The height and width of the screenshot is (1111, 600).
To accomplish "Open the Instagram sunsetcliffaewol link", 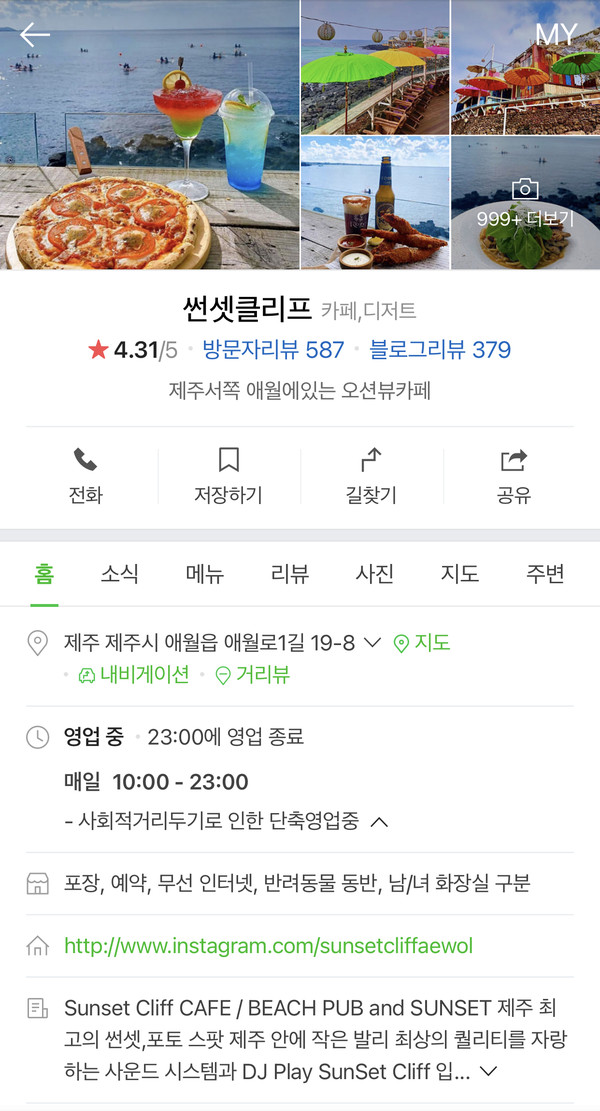I will click(268, 946).
